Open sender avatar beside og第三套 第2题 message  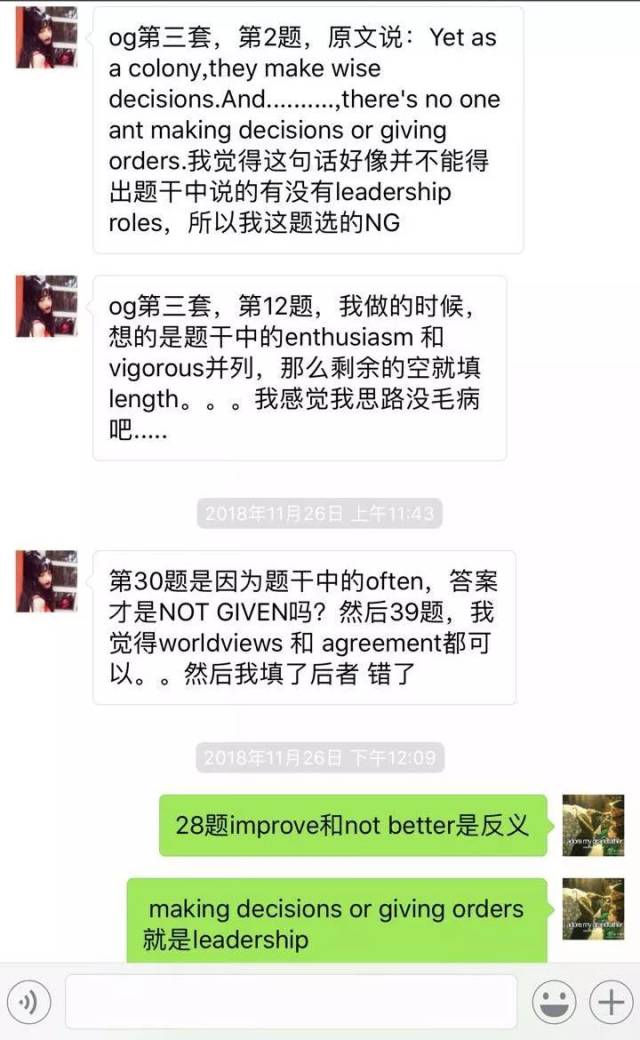point(47,38)
